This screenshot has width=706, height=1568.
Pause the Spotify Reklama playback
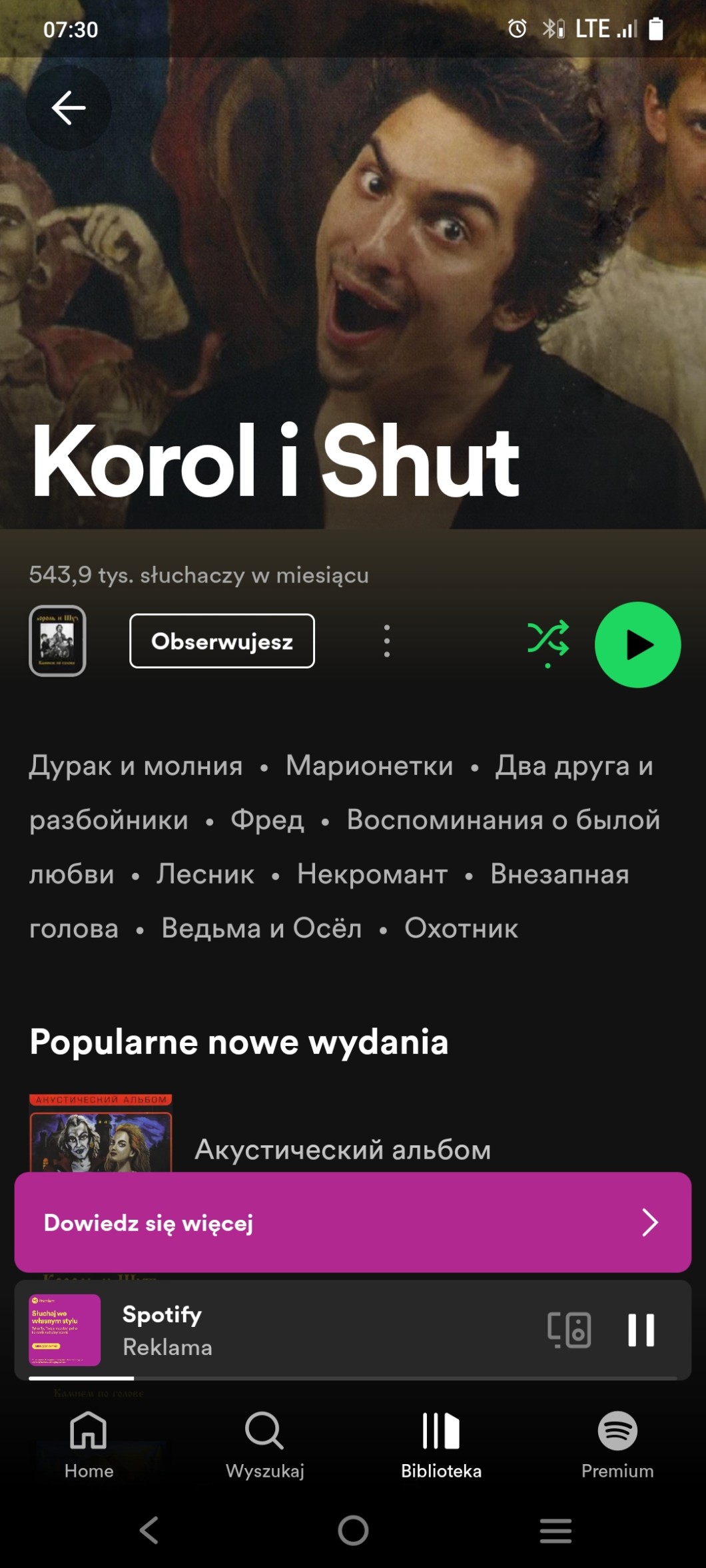(641, 1330)
